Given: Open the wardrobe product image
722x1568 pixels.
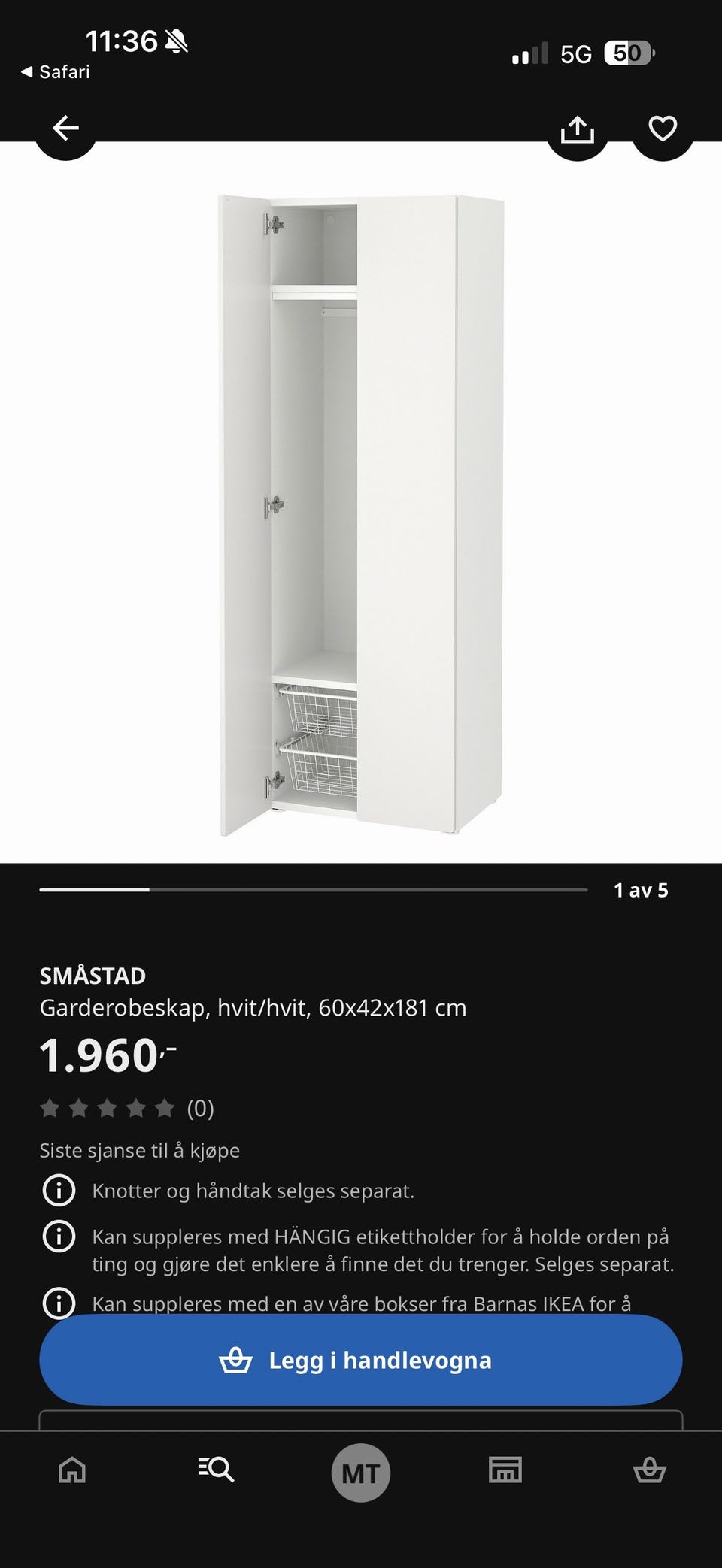Looking at the screenshot, I should [361, 515].
